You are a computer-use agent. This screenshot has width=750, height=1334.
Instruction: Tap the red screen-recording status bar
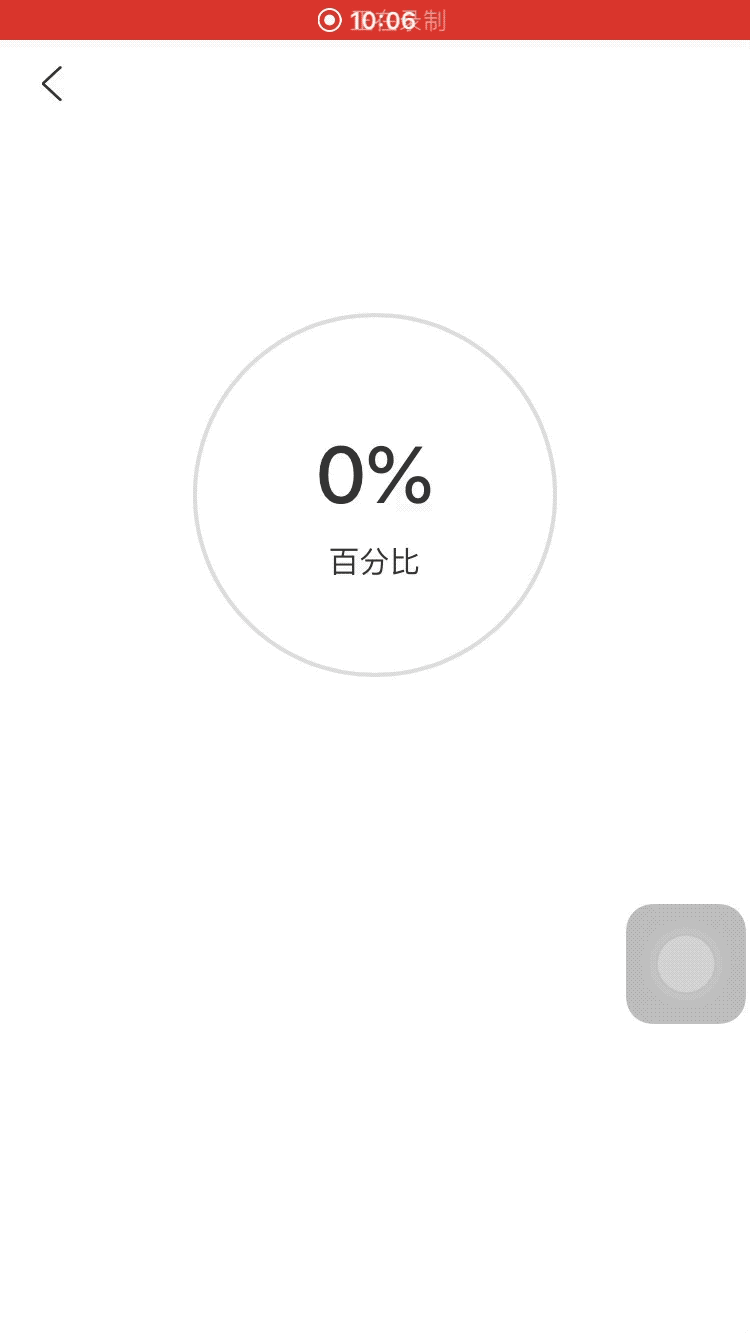click(x=375, y=20)
